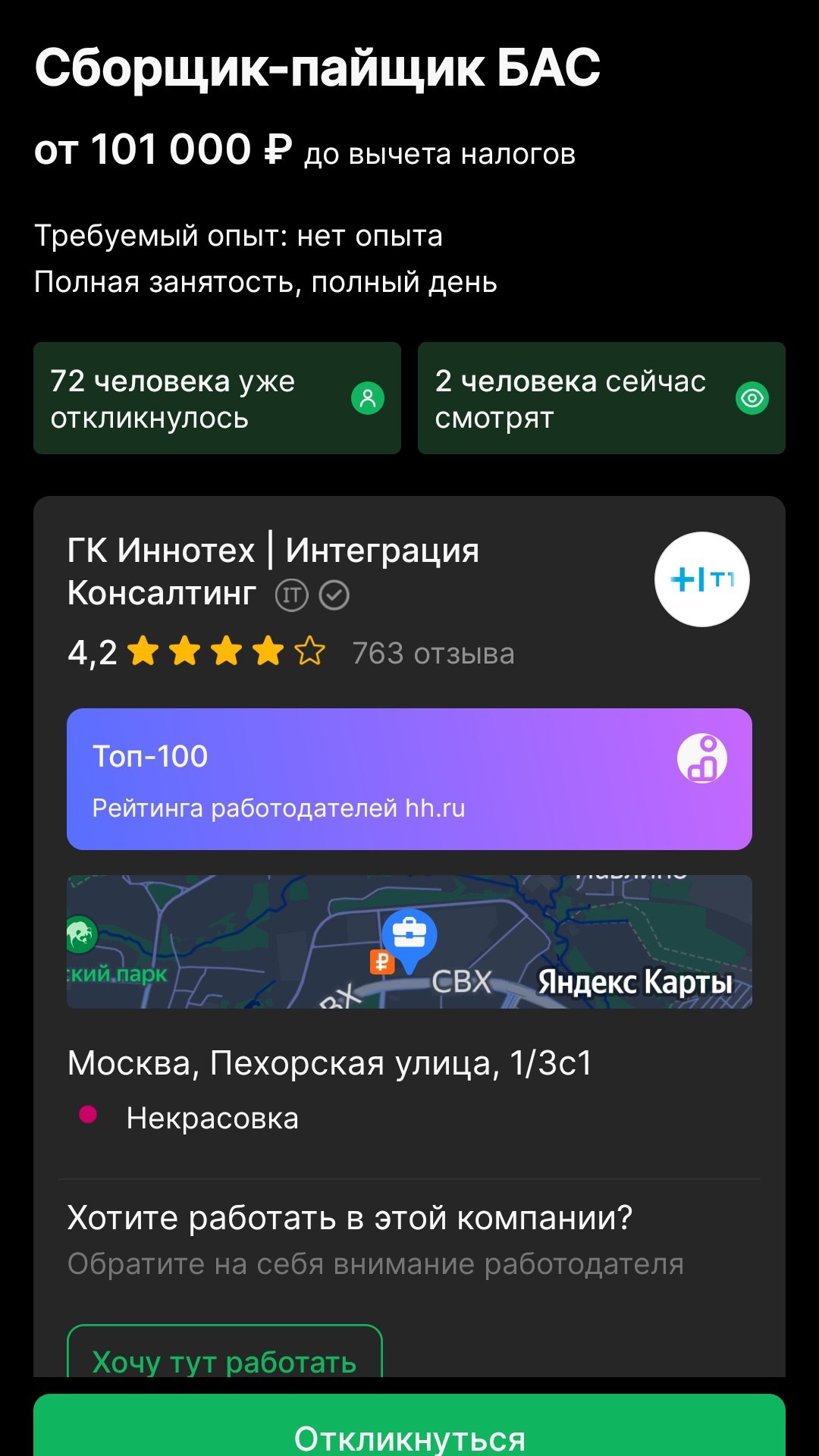The image size is (819, 1456).
Task: View the 763 отзыва reviews
Action: 433,653
